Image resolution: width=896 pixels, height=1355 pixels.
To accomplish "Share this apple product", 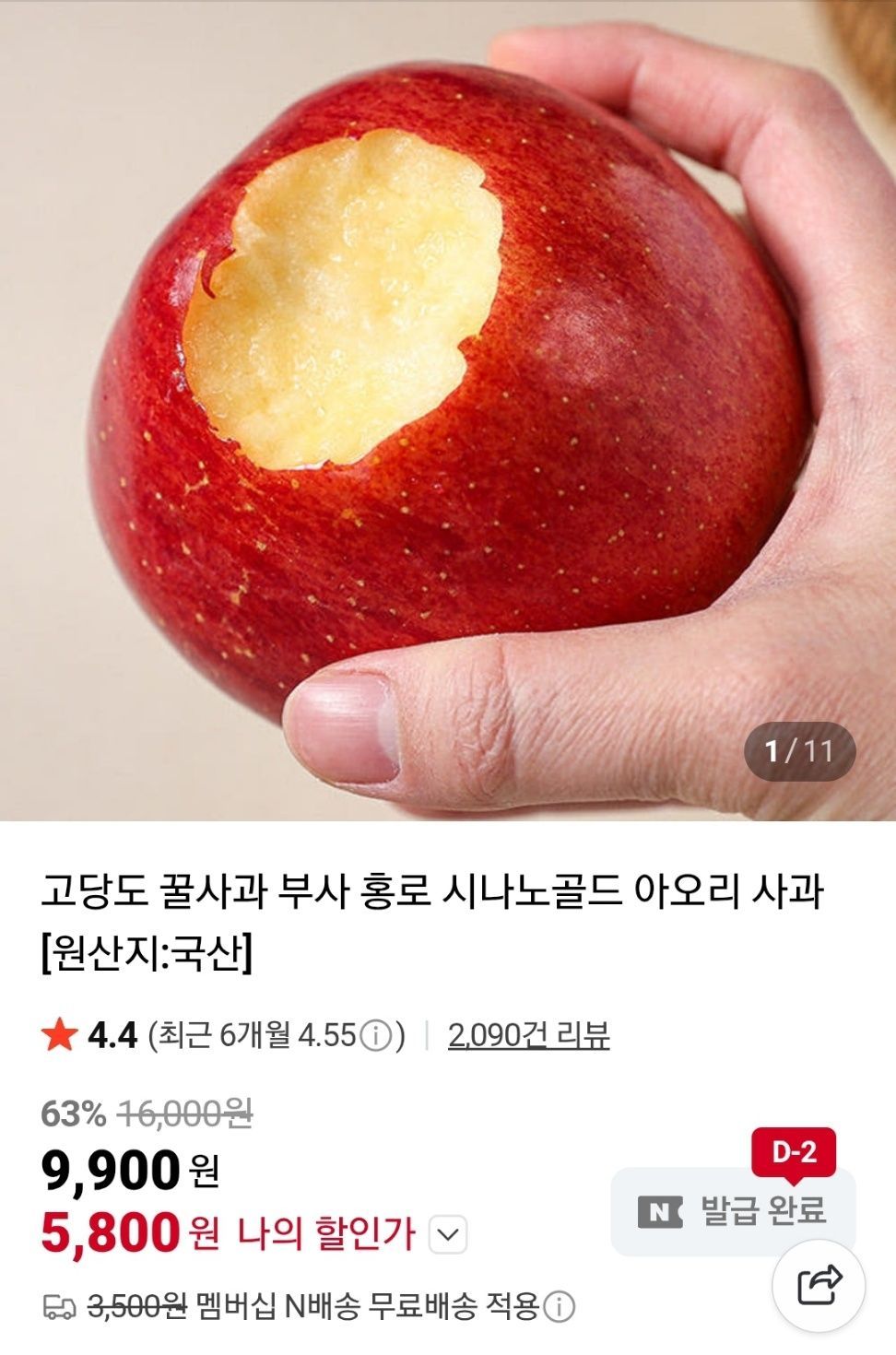I will click(x=819, y=1285).
